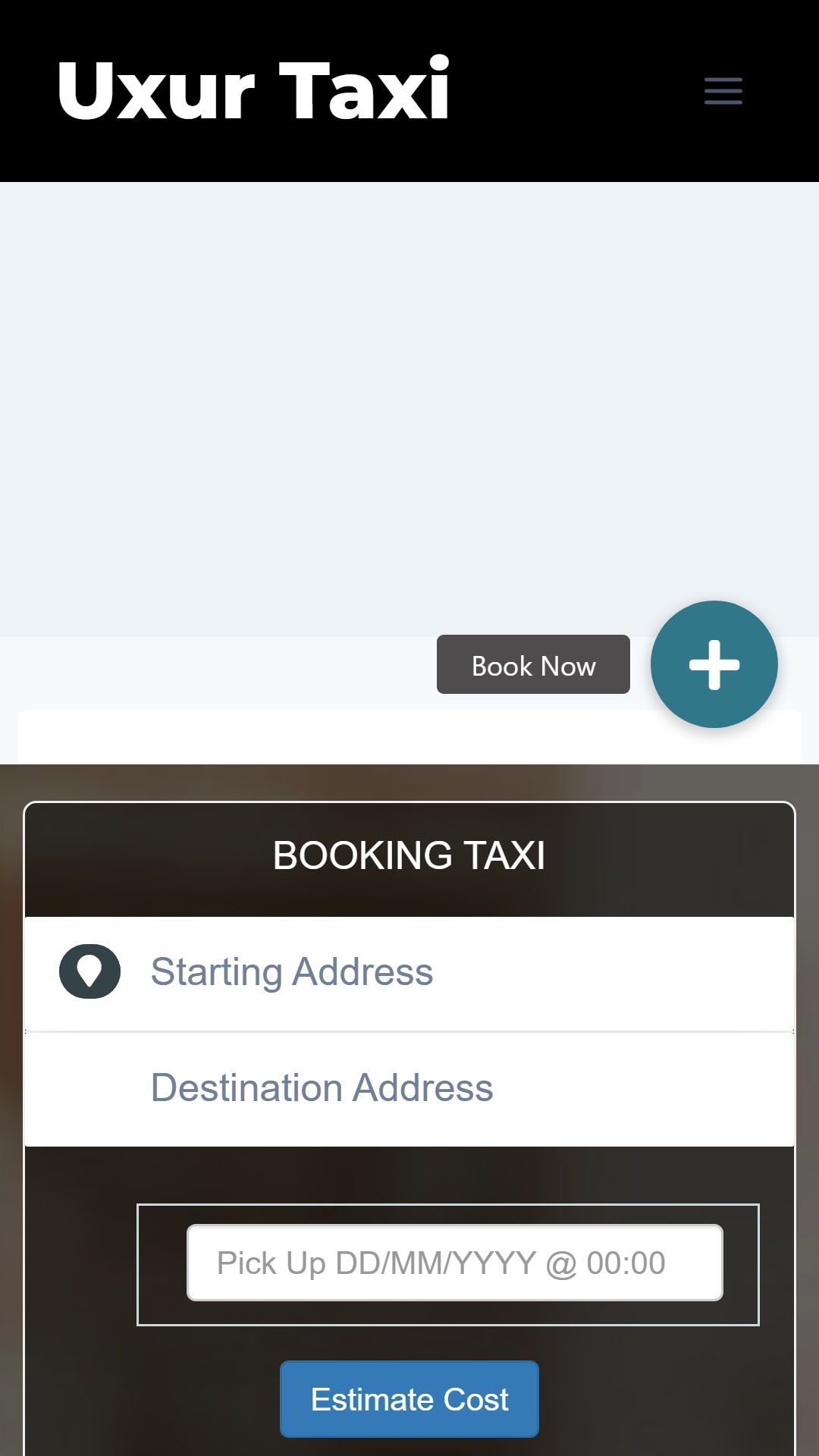Enter the Destination Address field
Screen dimensions: 819x1456
(x=409, y=1089)
